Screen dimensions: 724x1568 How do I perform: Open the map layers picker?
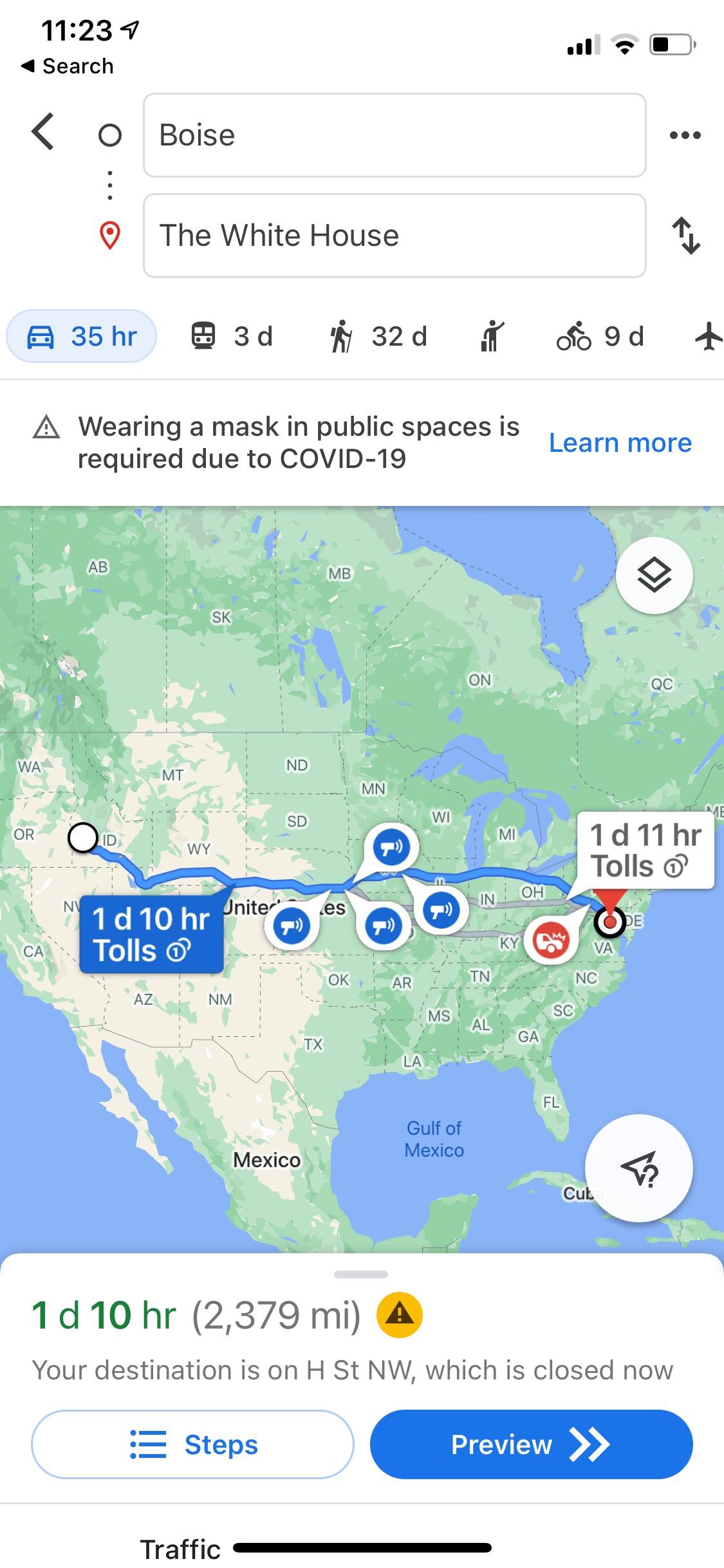coord(654,575)
